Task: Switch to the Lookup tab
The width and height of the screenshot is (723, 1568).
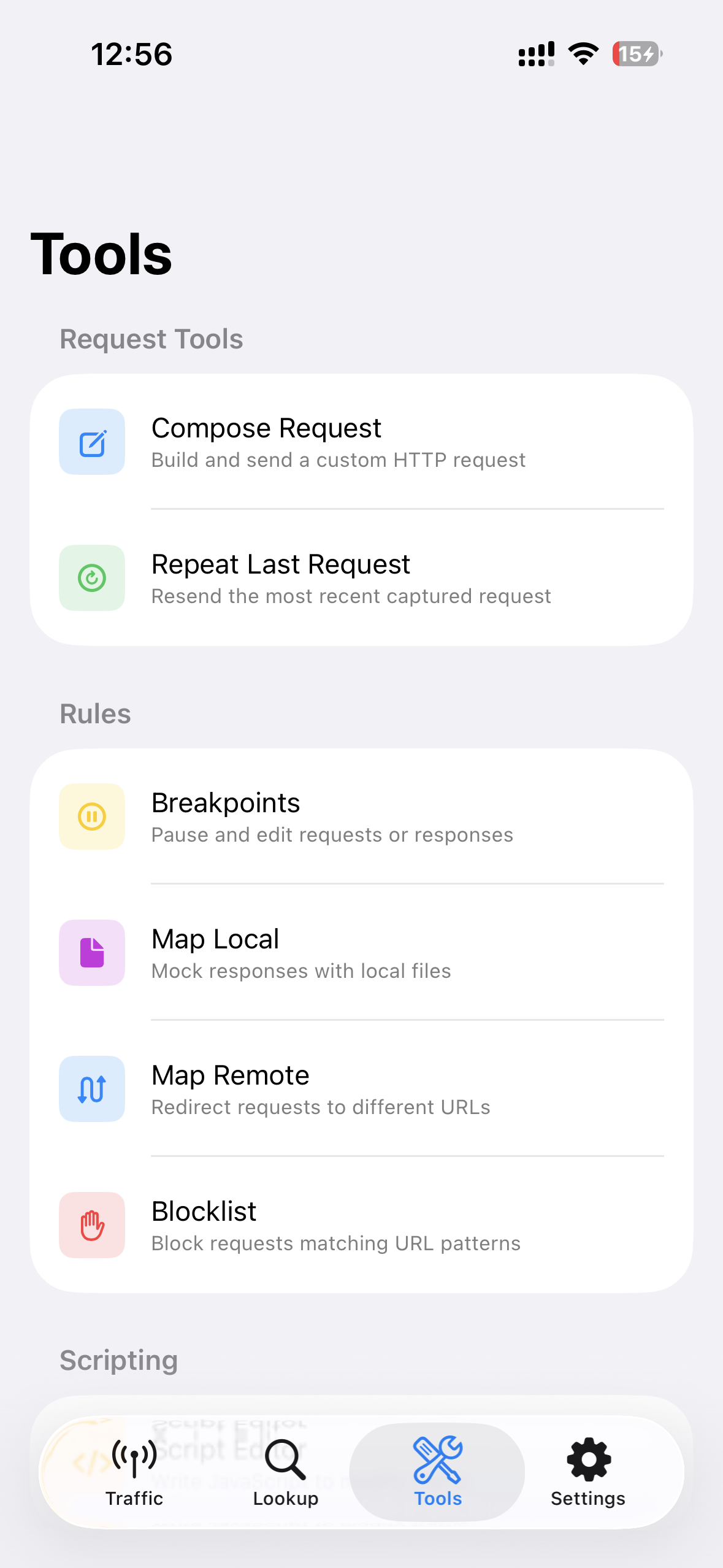Action: point(285,1471)
